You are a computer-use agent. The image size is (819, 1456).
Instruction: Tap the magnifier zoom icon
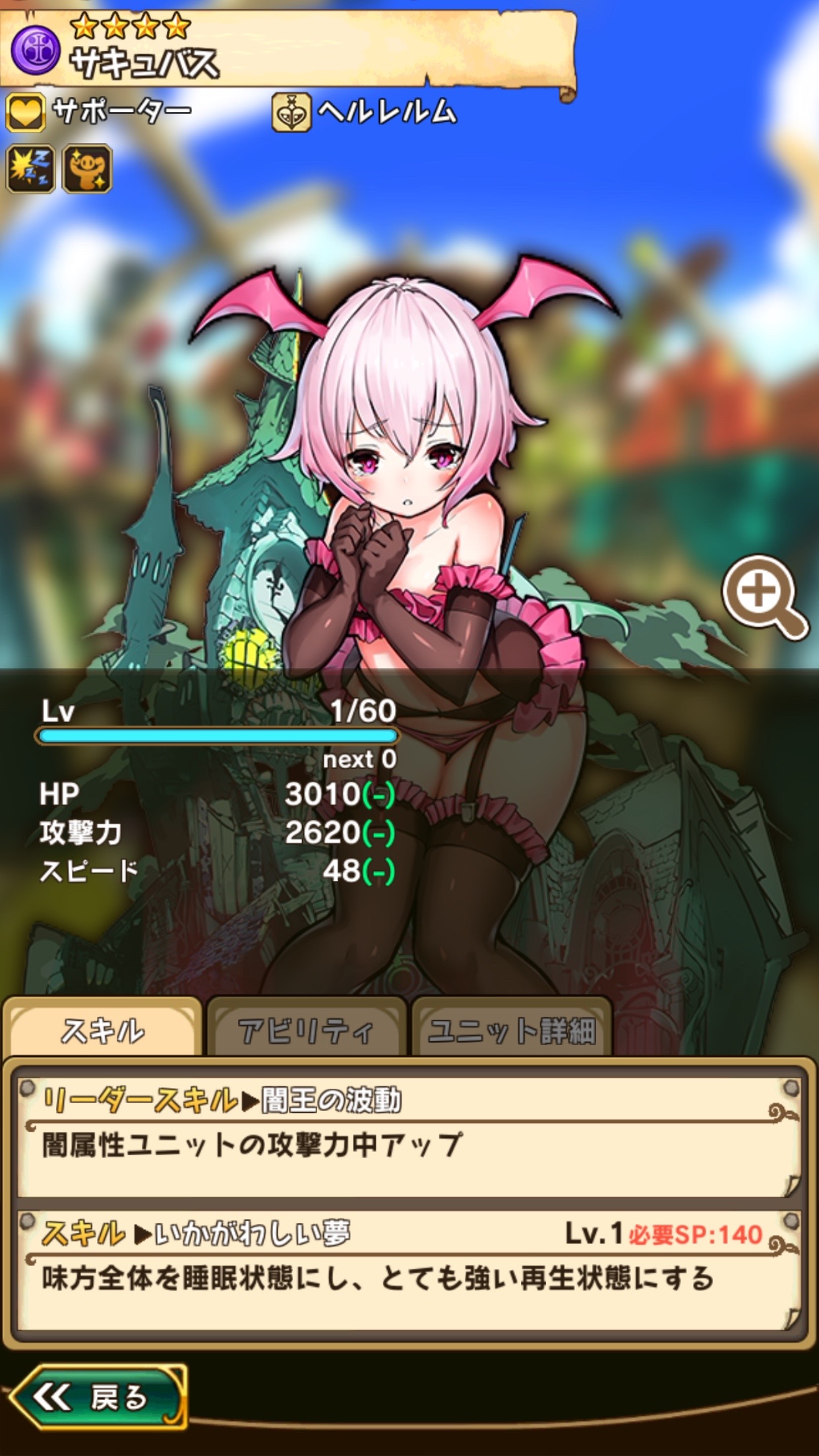tap(764, 596)
